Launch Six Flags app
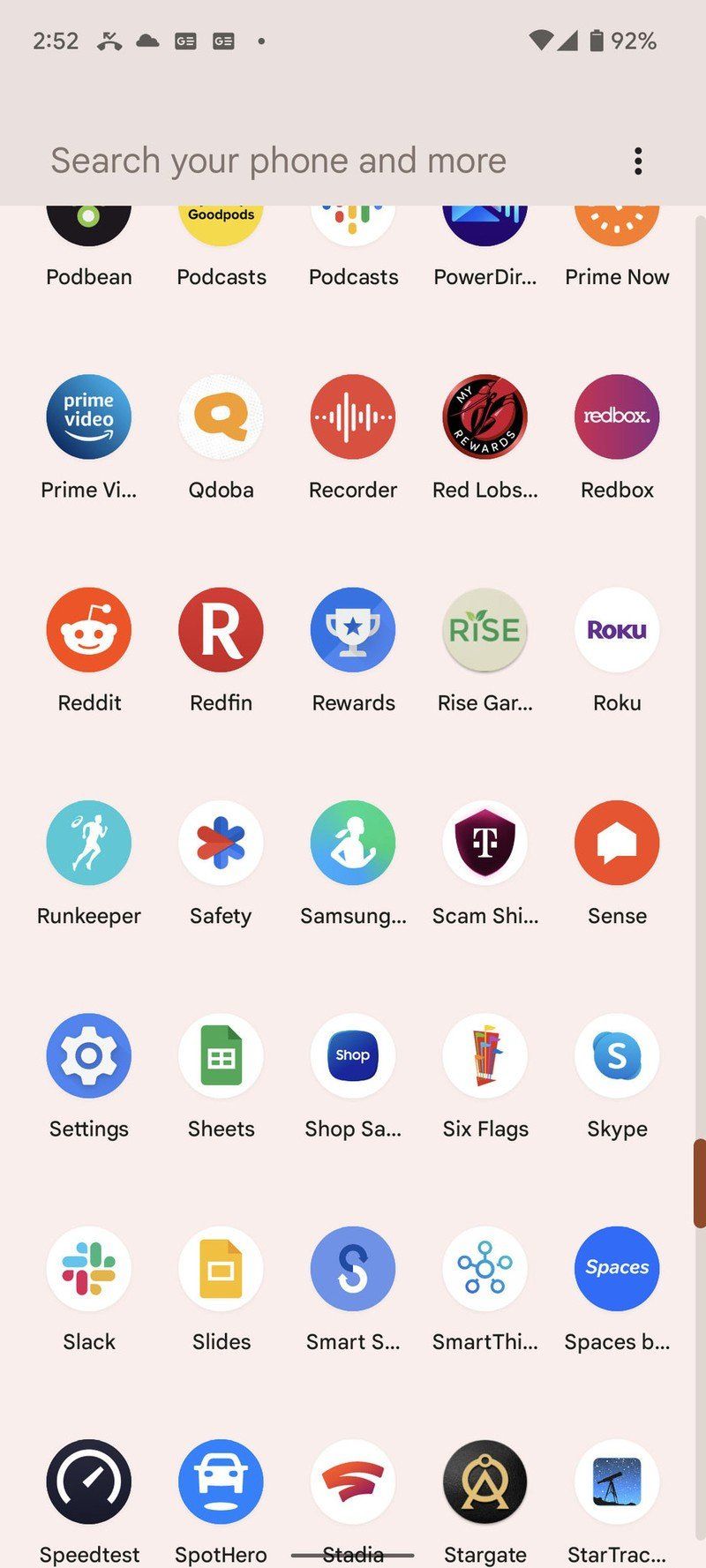 [485, 1056]
